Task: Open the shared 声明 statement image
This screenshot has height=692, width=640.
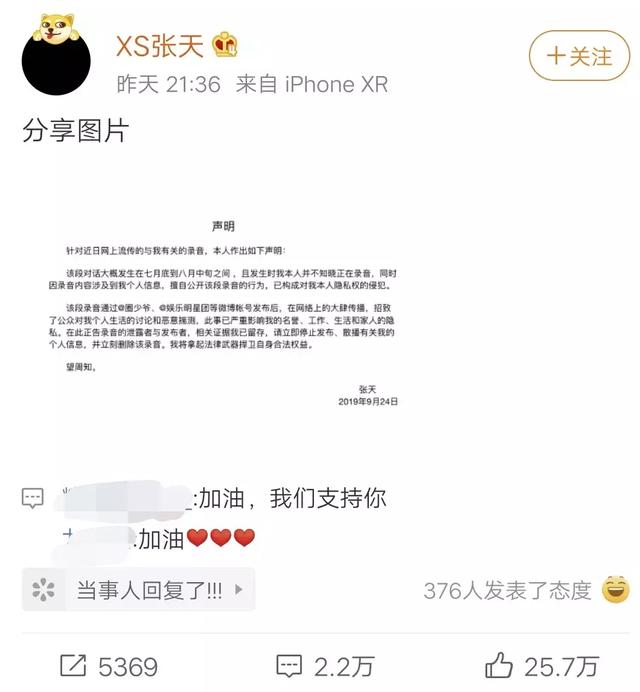Action: (223, 312)
